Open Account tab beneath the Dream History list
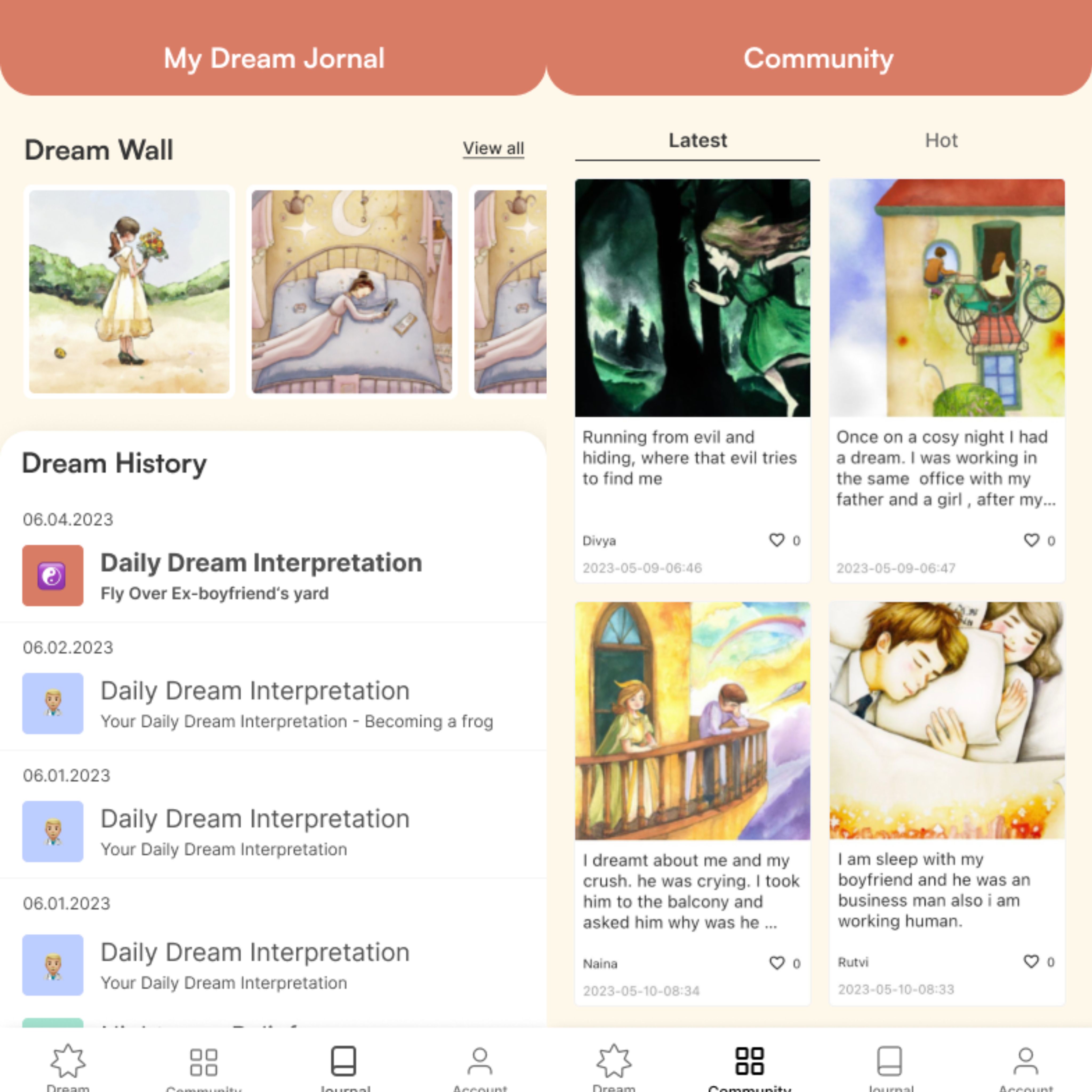1092x1092 pixels. coord(479,1065)
